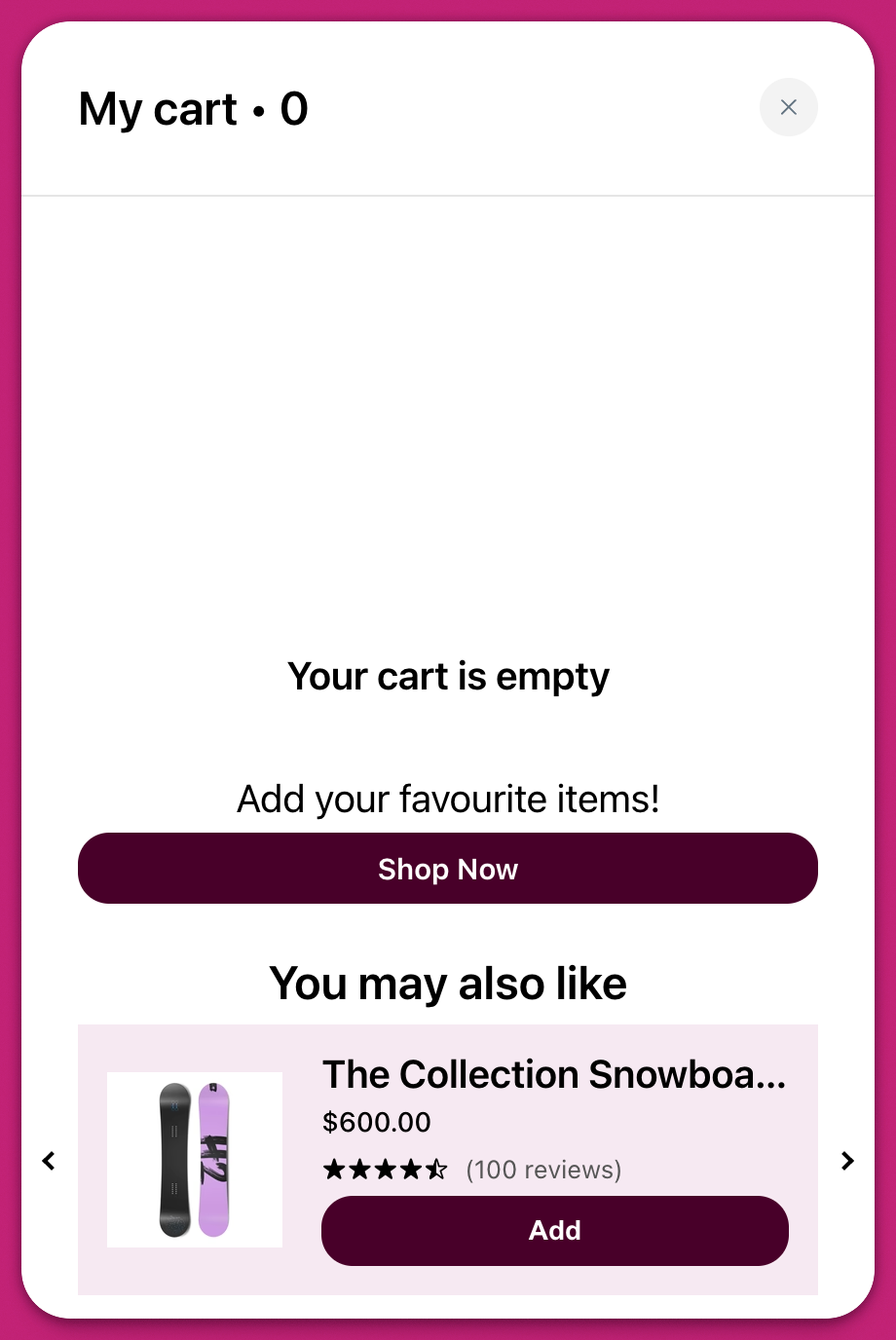
Task: Add The Collection Snowboard to cart
Action: (x=554, y=1230)
